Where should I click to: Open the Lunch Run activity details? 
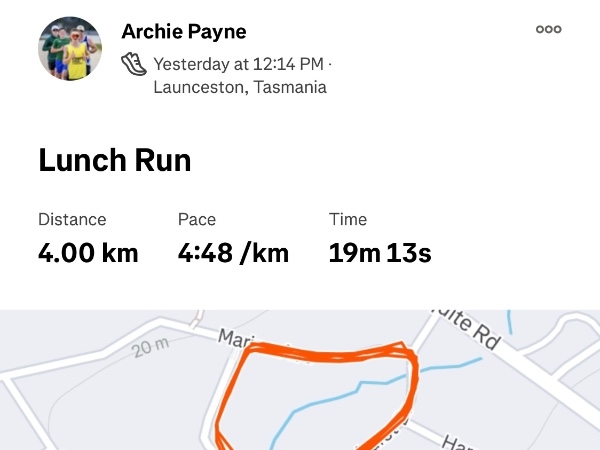114,160
